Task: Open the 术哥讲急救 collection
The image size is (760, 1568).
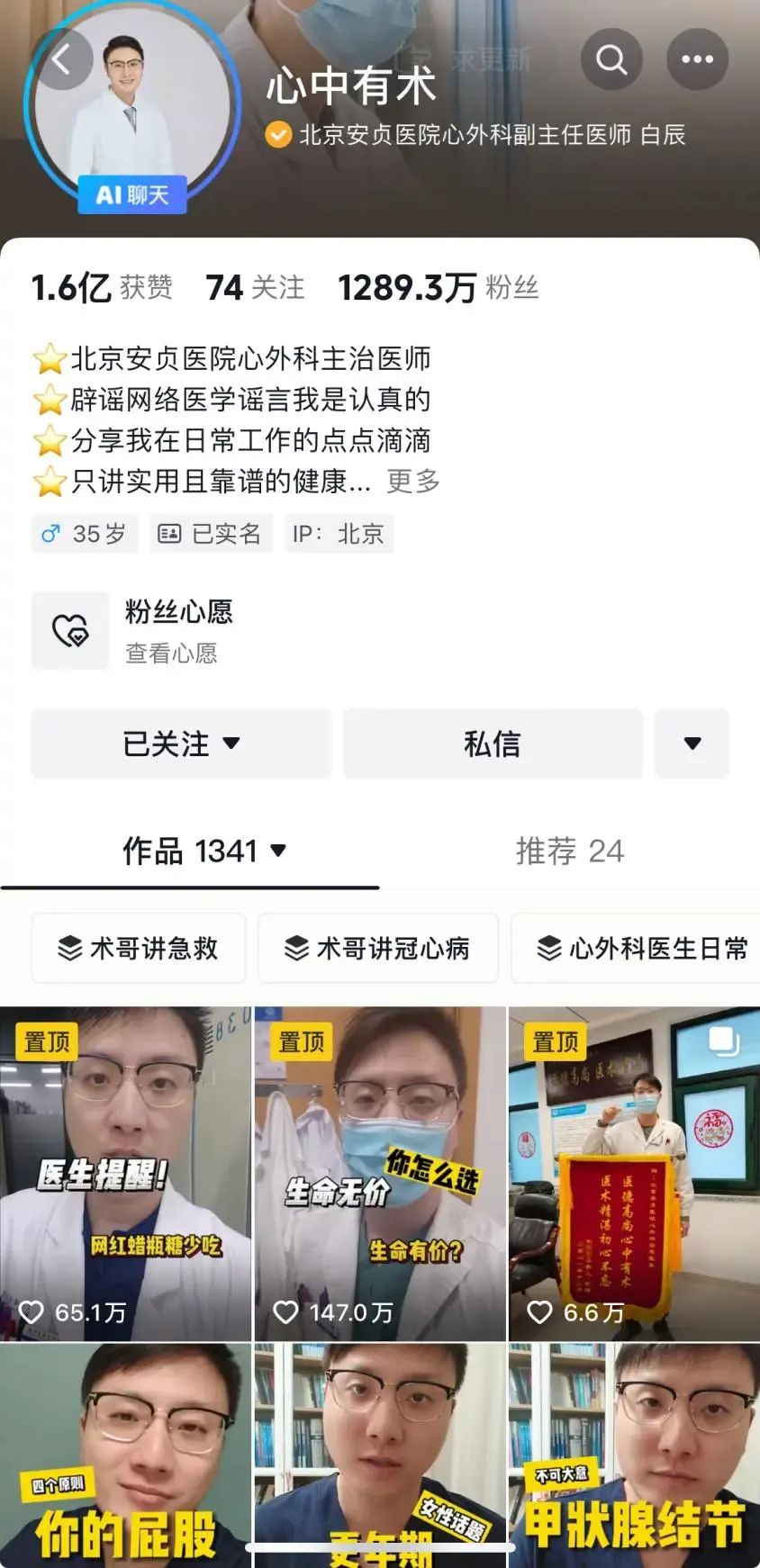Action: pos(139,948)
